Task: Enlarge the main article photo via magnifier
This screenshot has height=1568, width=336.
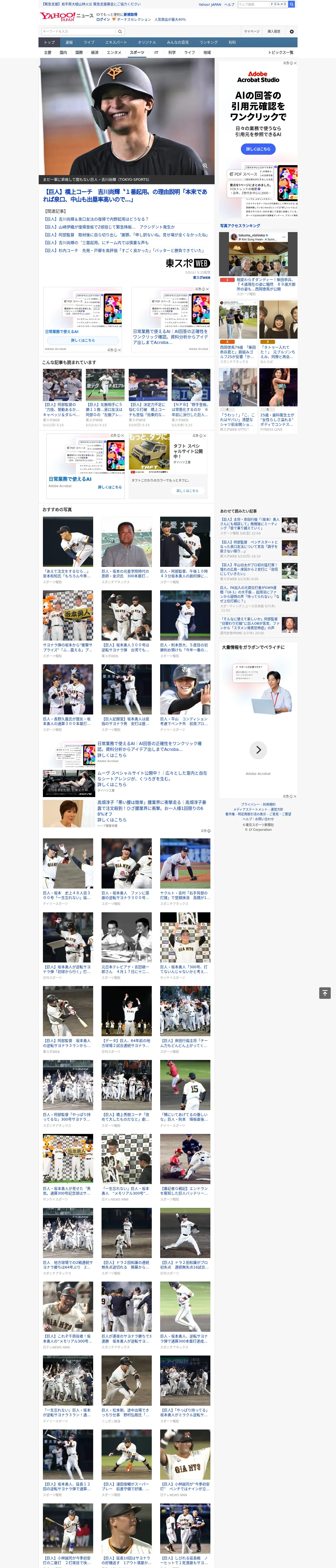Action: (205, 166)
